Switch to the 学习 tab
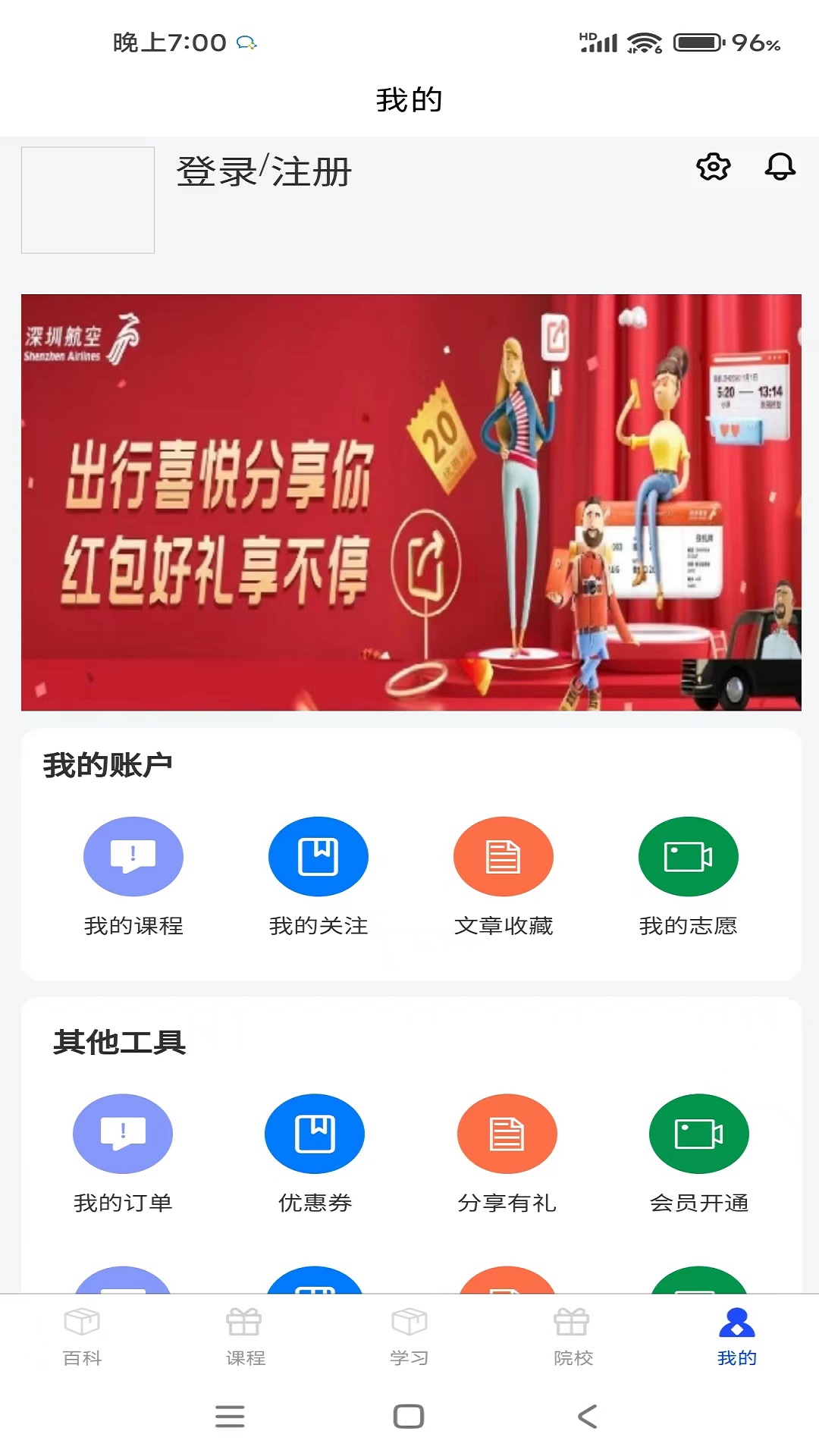This screenshot has width=819, height=1456. pyautogui.click(x=409, y=1336)
